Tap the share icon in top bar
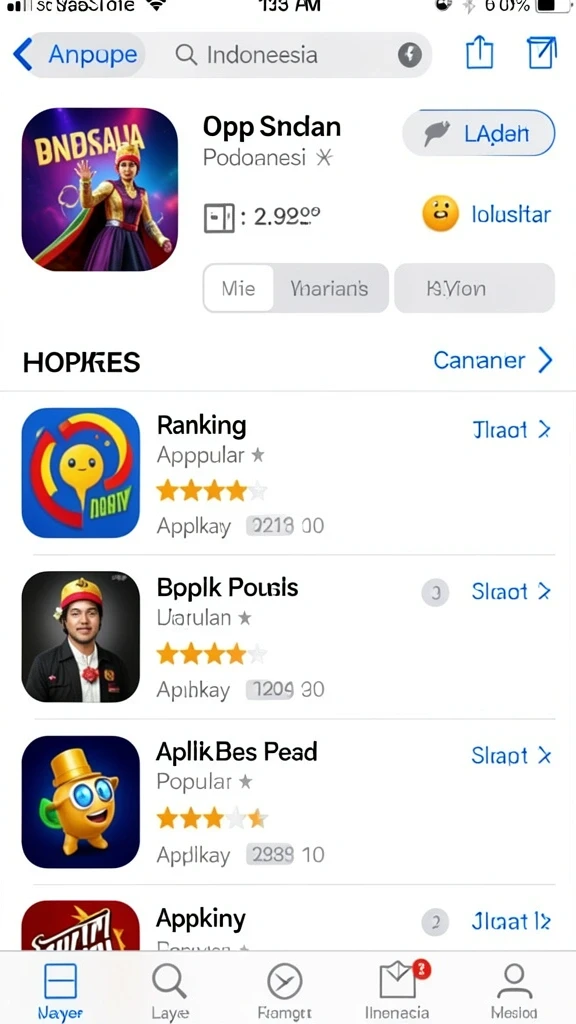Image resolution: width=576 pixels, height=1024 pixels. pyautogui.click(x=479, y=53)
